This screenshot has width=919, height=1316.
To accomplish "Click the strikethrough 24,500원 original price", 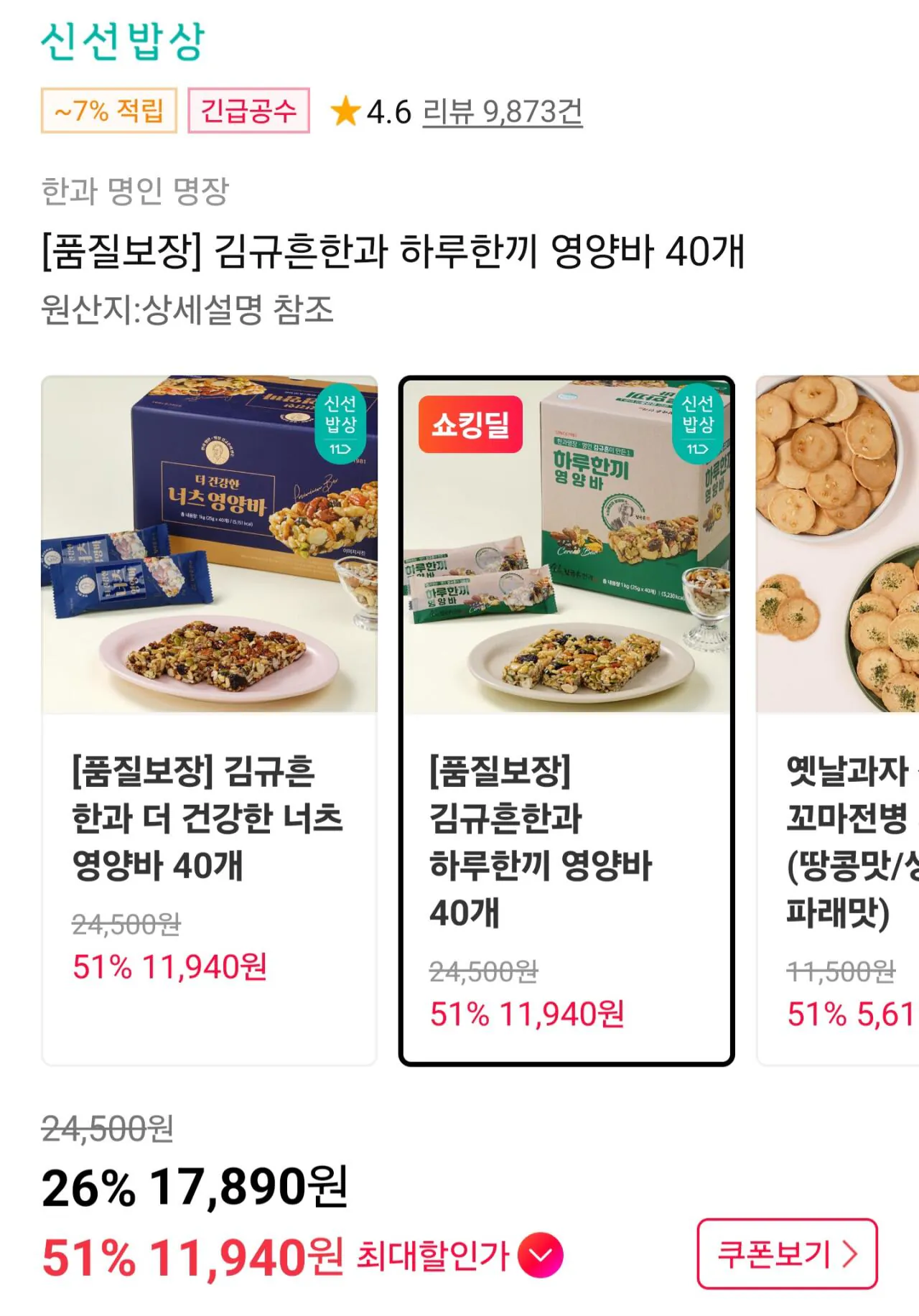I will tap(109, 1130).
